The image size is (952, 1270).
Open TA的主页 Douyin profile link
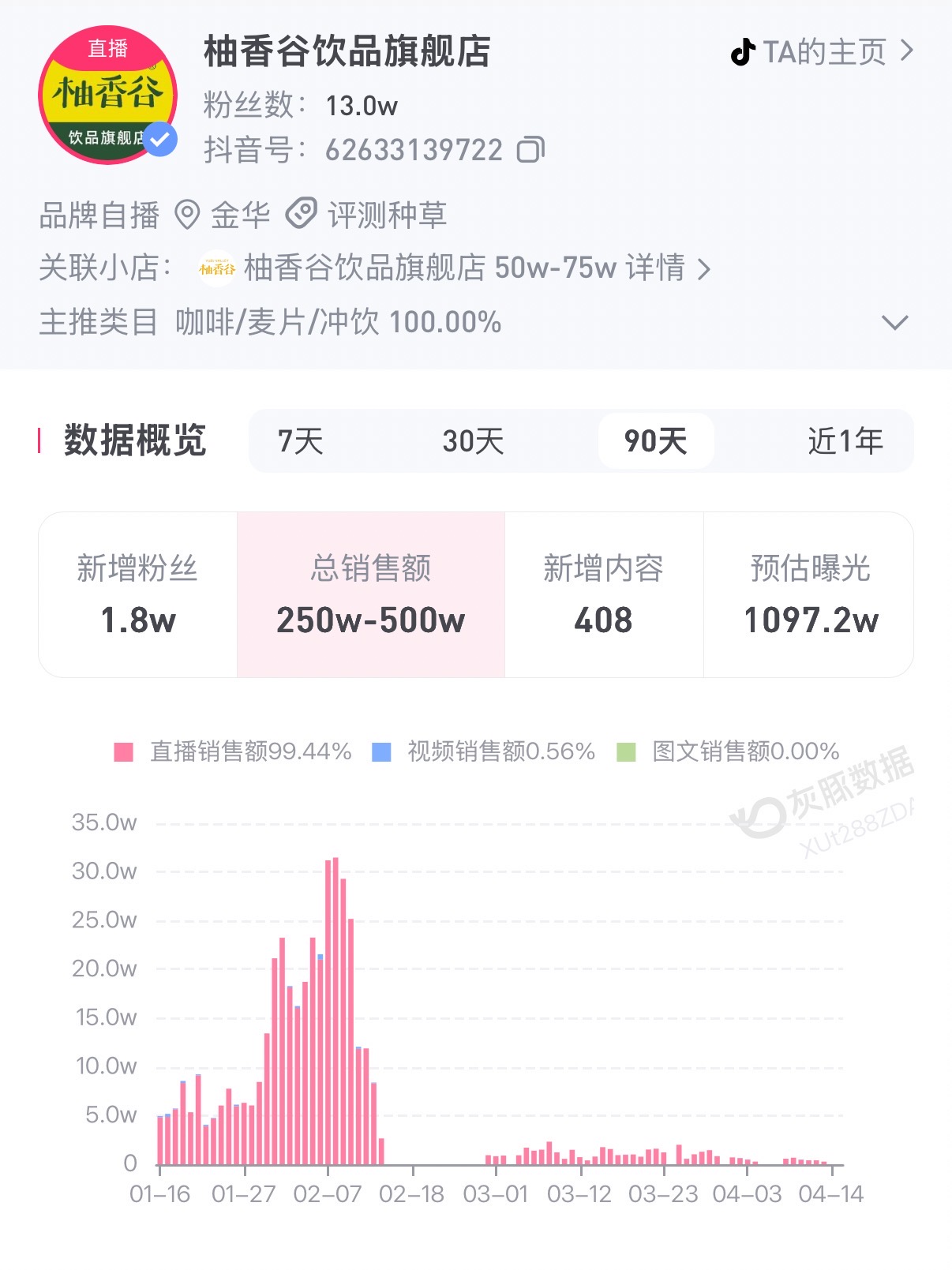click(823, 53)
